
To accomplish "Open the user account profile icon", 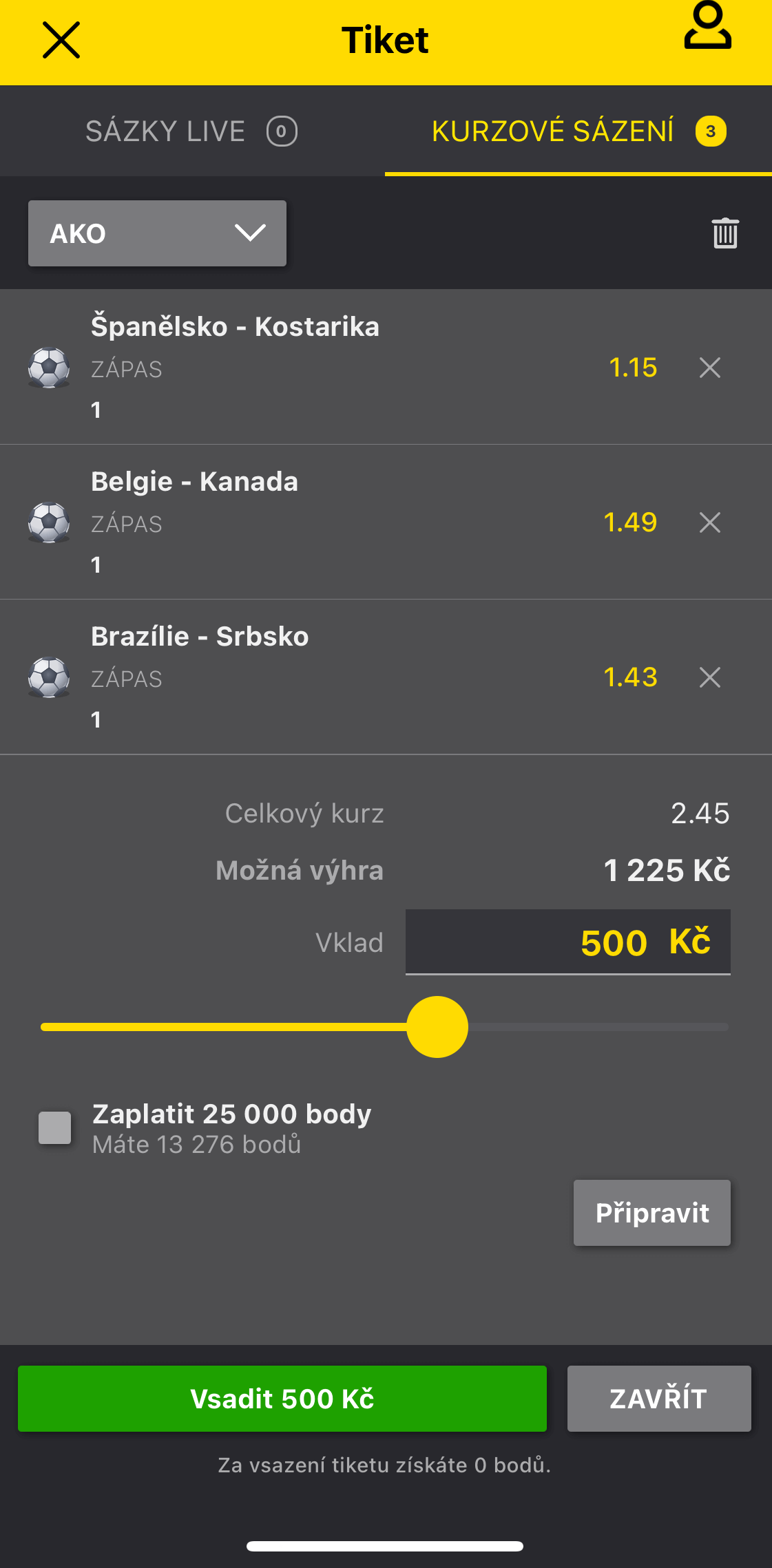I will 707,28.
